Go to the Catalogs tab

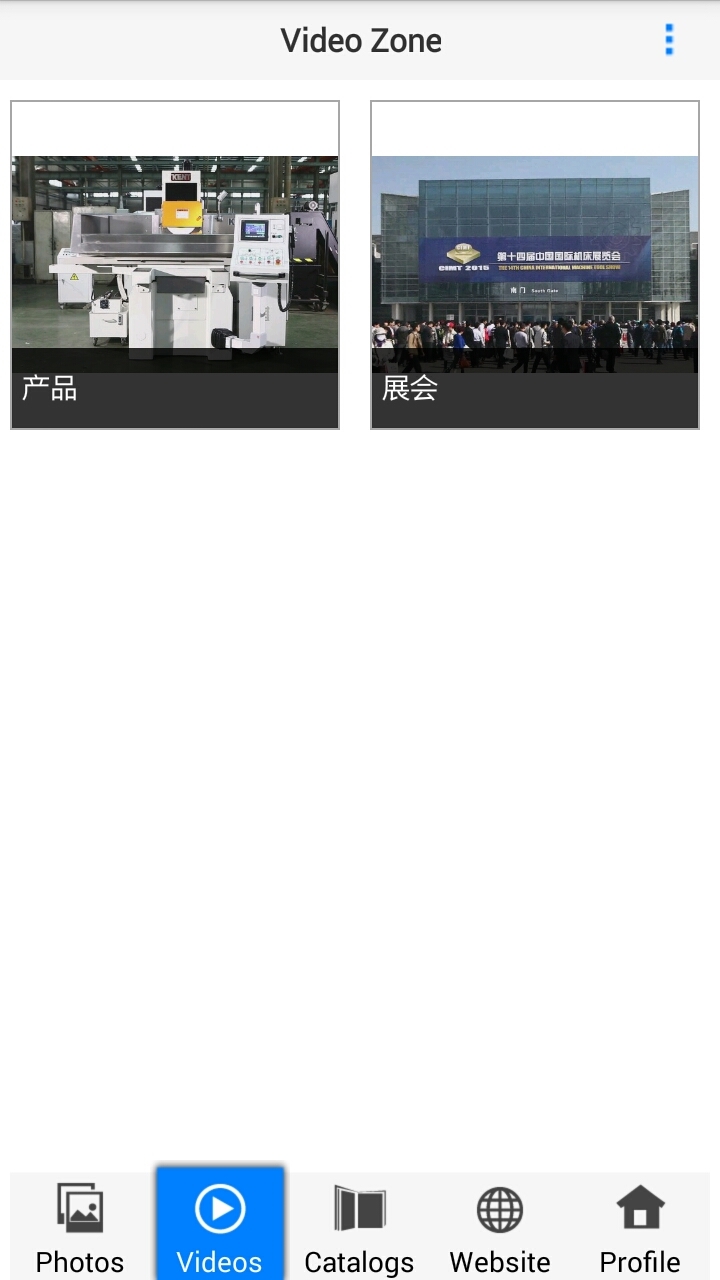359,1227
